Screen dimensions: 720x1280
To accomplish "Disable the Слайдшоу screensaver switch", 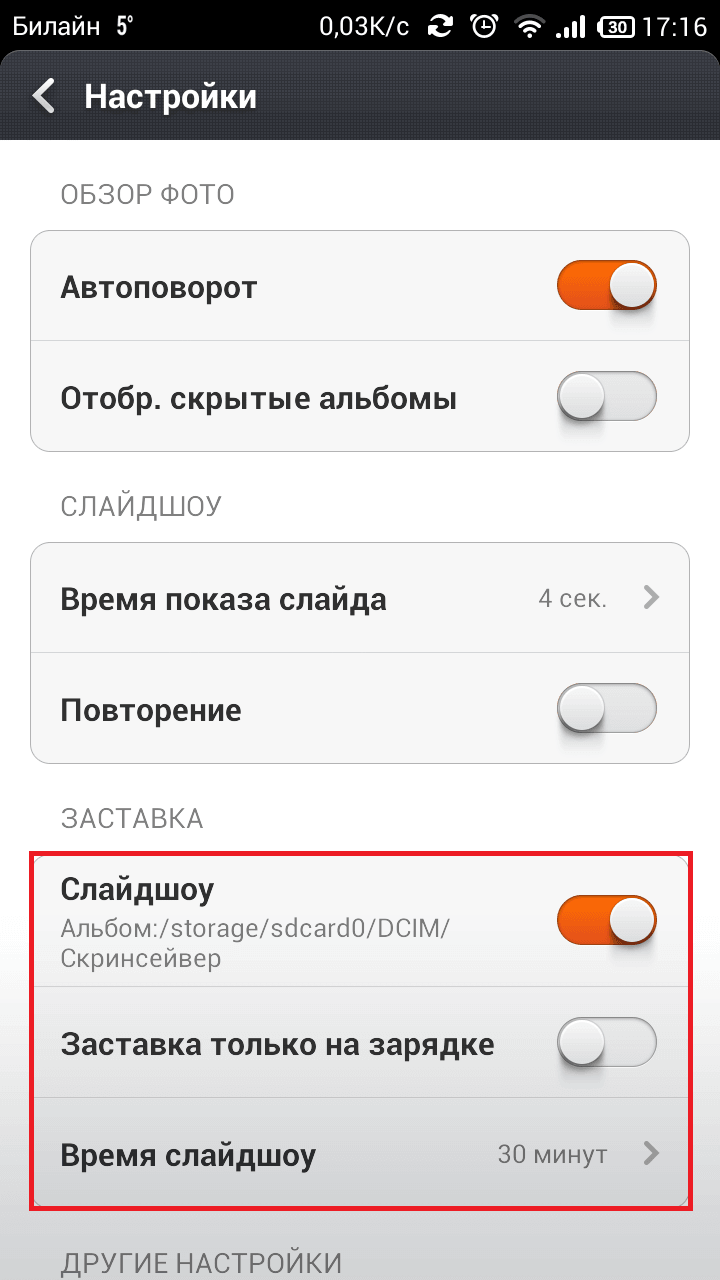I will [x=607, y=920].
